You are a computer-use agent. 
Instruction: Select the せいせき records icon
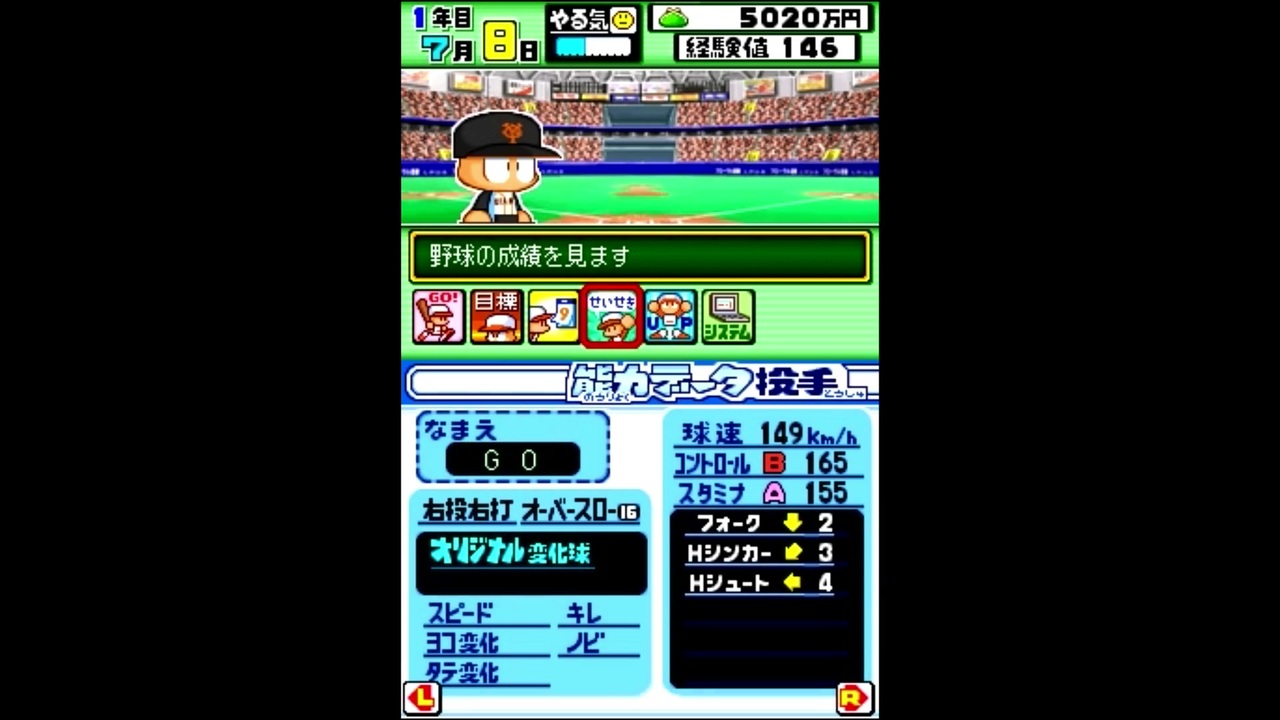[x=611, y=317]
